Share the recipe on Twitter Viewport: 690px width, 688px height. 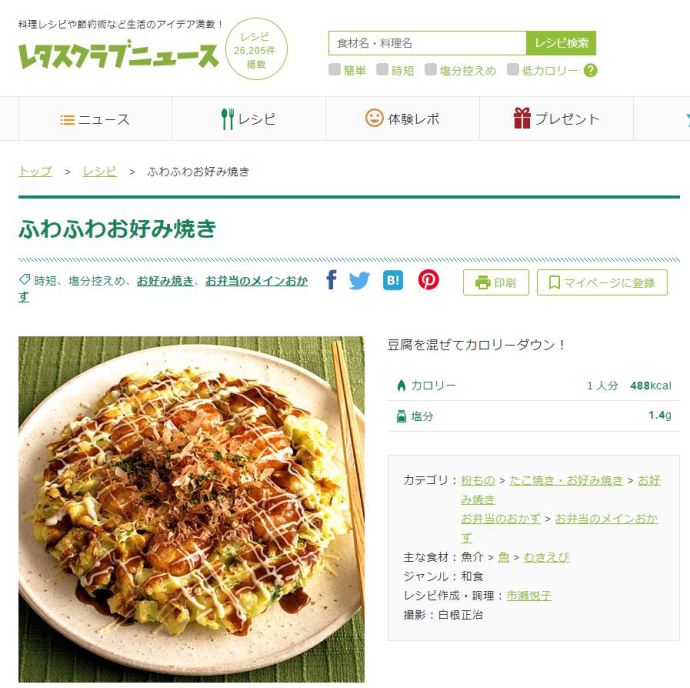point(360,281)
